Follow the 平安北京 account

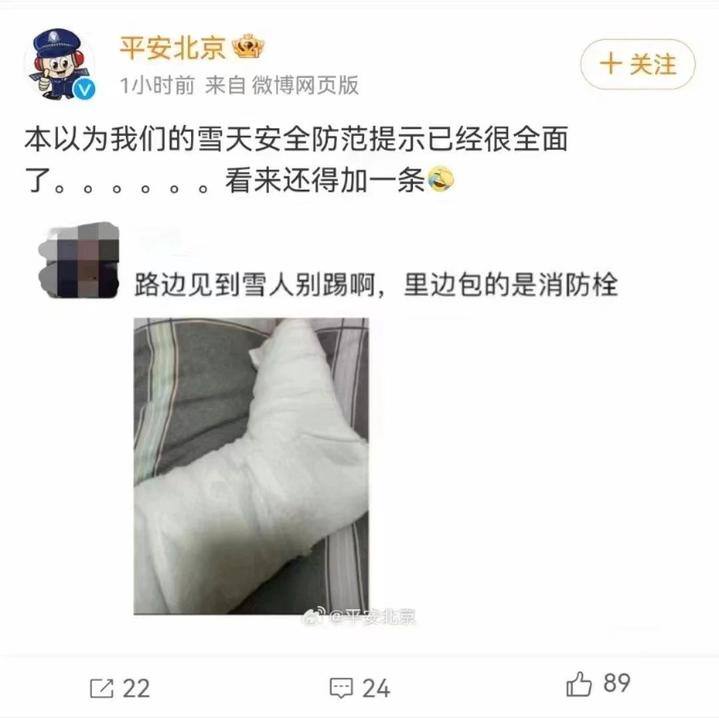click(x=637, y=65)
